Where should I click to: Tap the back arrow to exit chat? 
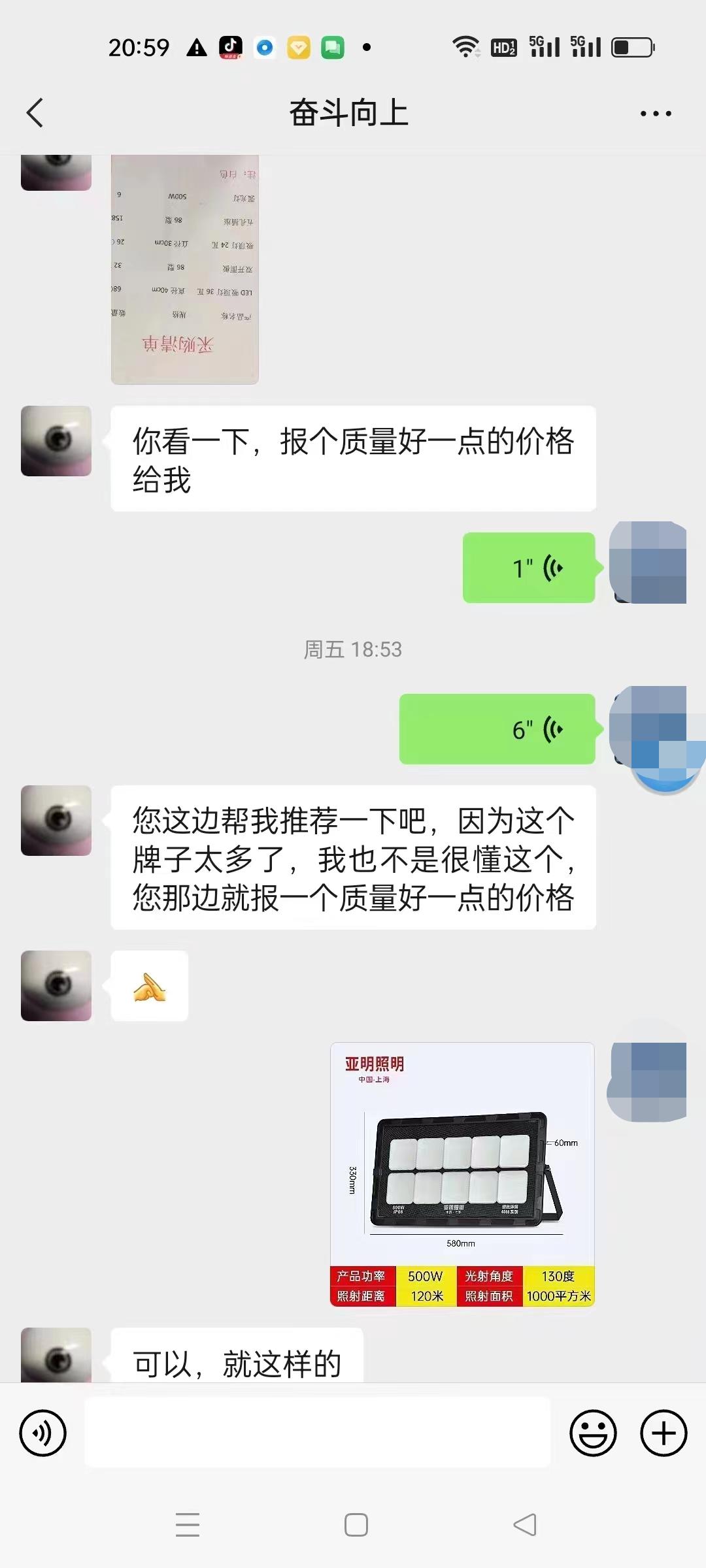click(x=35, y=112)
